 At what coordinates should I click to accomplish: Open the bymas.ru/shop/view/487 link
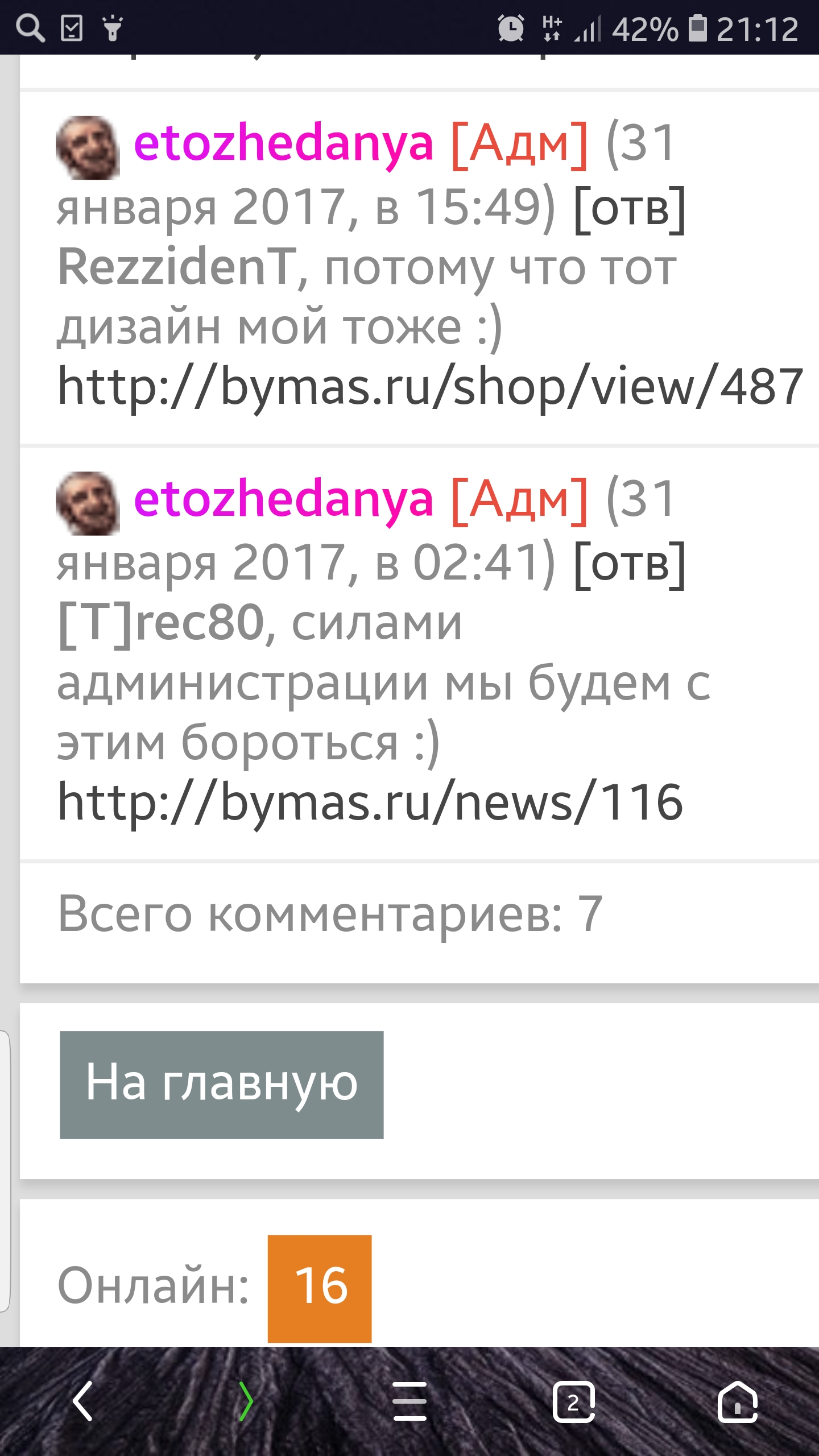coord(430,387)
